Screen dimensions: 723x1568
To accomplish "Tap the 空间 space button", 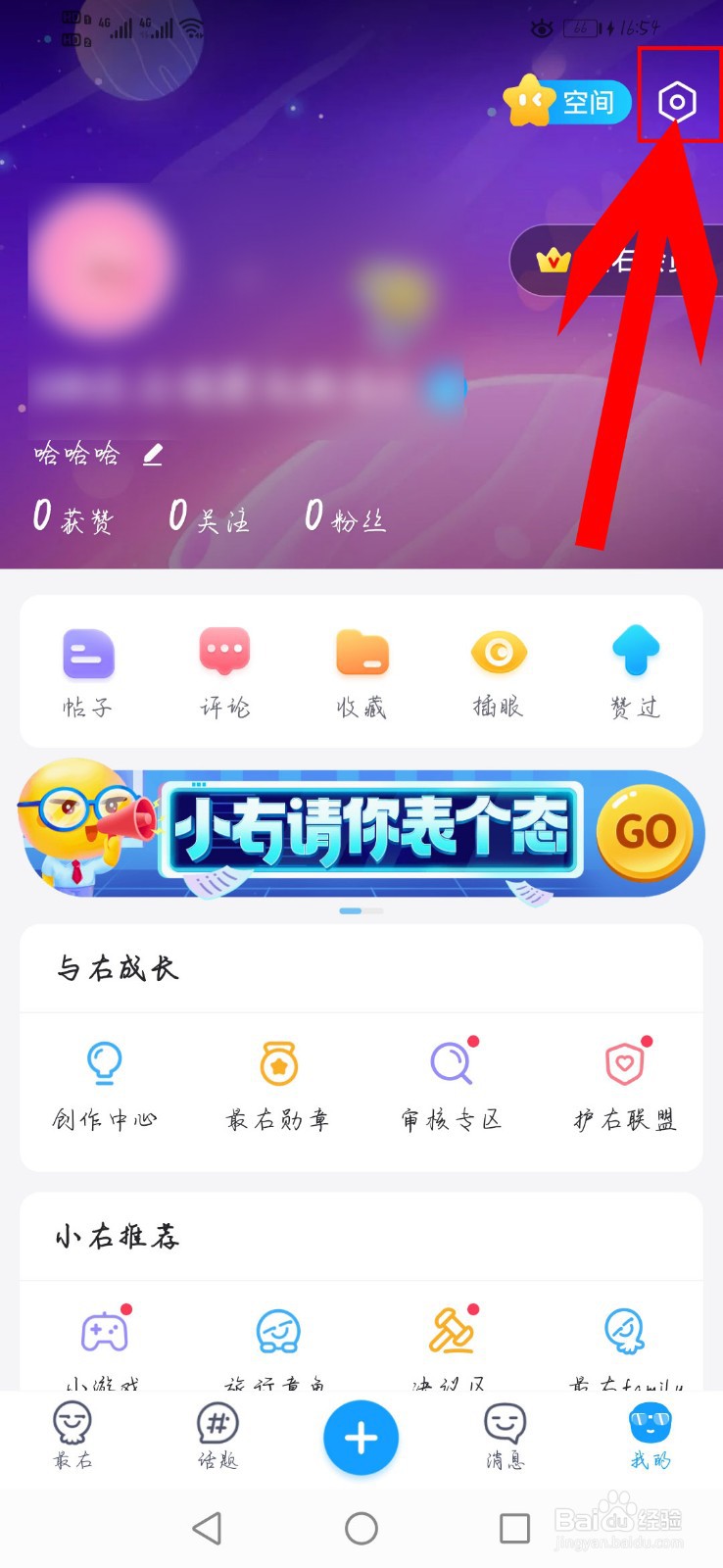I will coord(568,101).
